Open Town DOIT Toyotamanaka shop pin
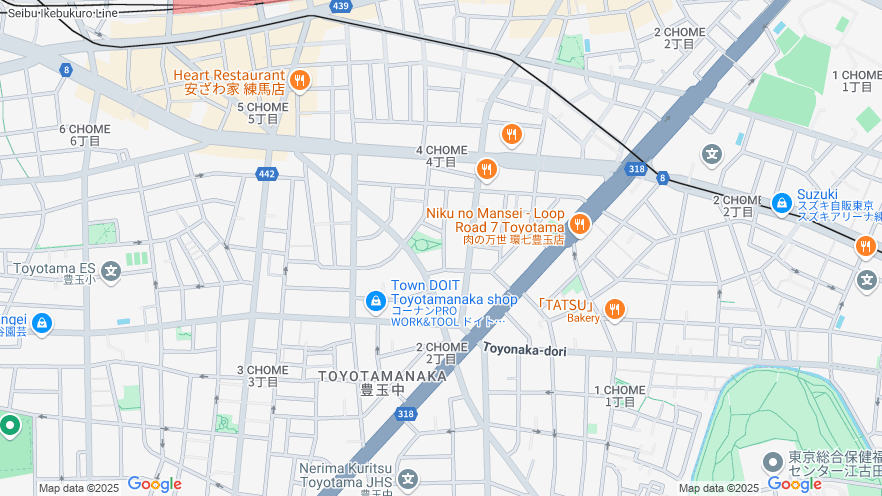Image resolution: width=882 pixels, height=496 pixels. 375,300
